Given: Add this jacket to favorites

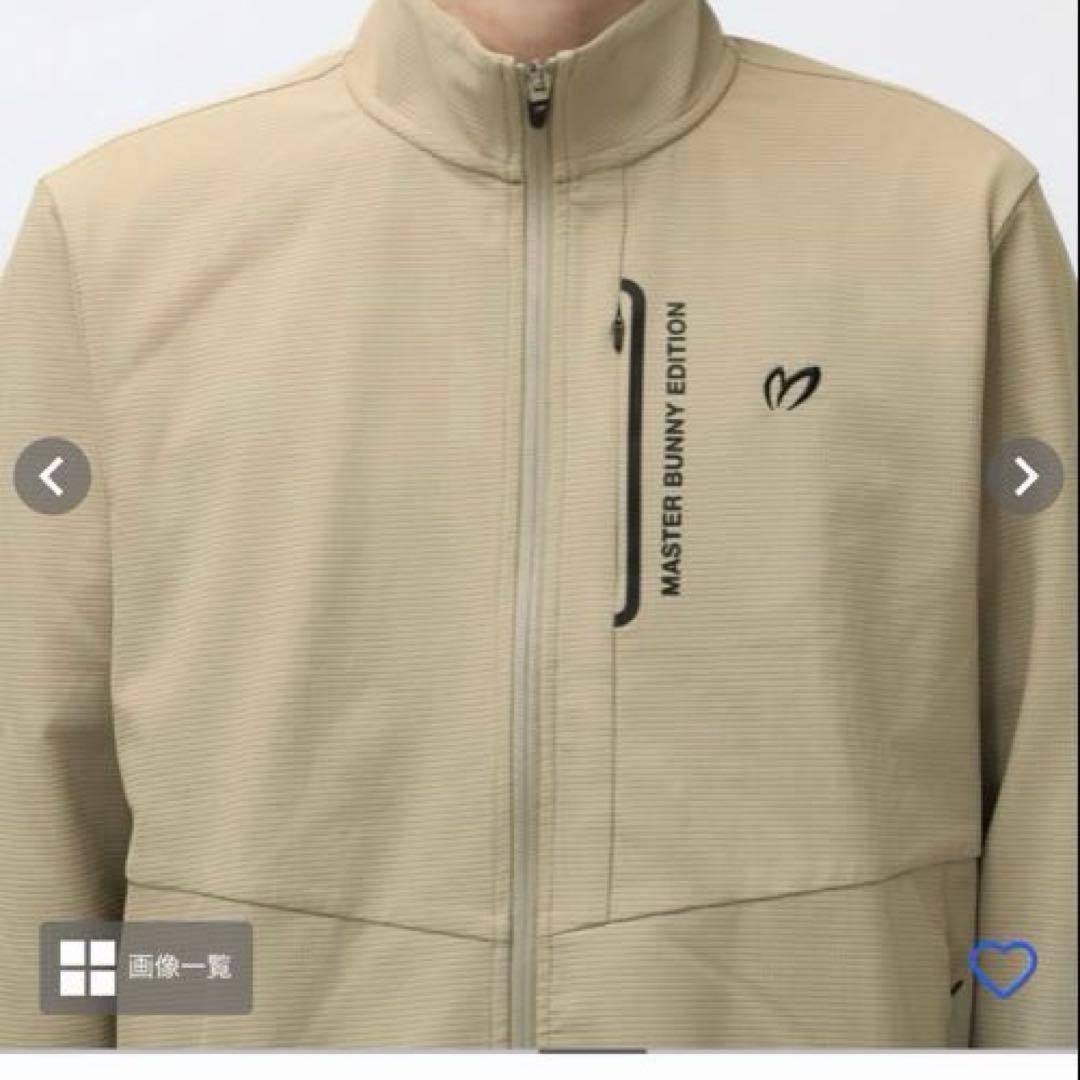Looking at the screenshot, I should [x=1002, y=967].
